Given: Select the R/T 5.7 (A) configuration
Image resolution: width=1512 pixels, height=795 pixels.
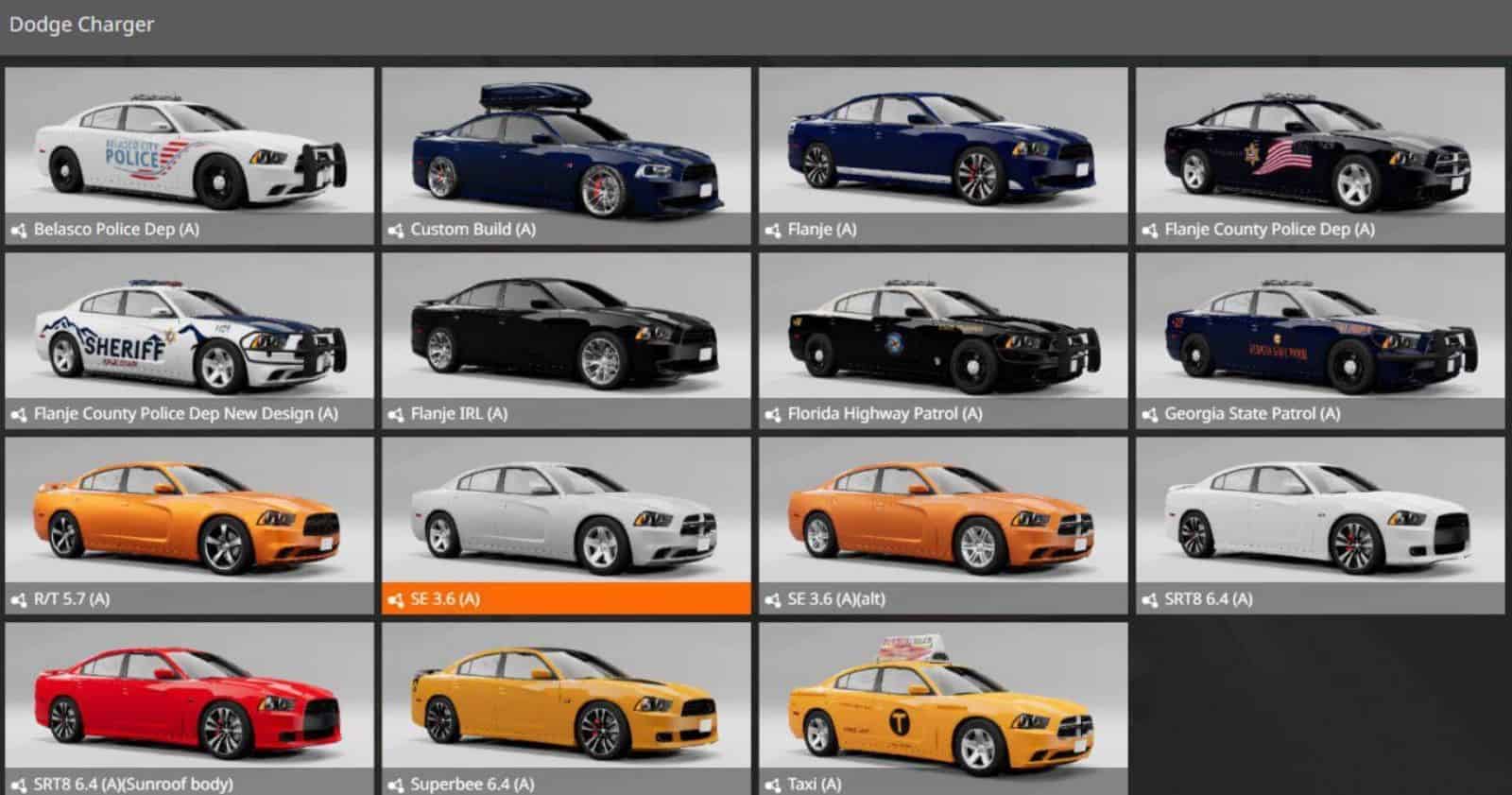Looking at the screenshot, I should pos(189,525).
